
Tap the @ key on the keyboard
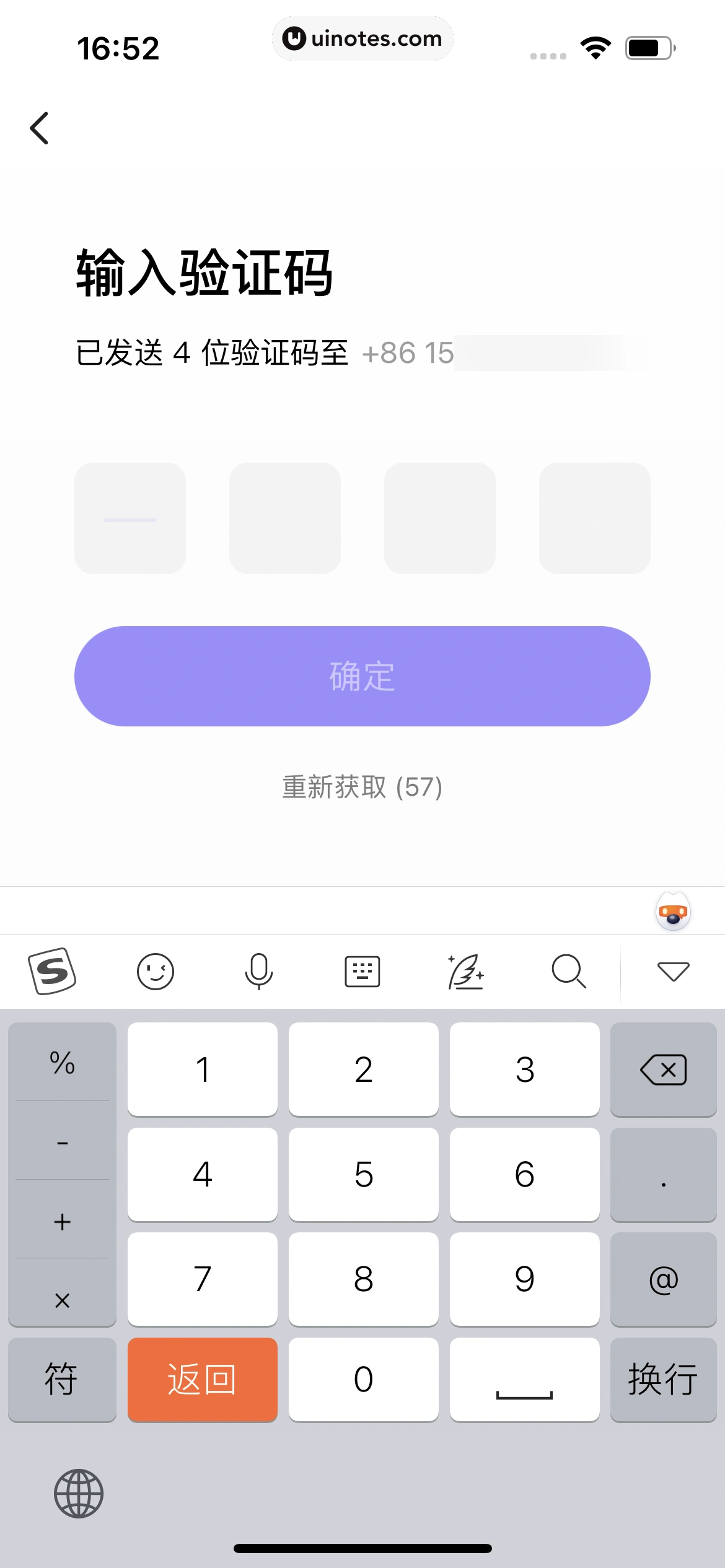tap(662, 1280)
